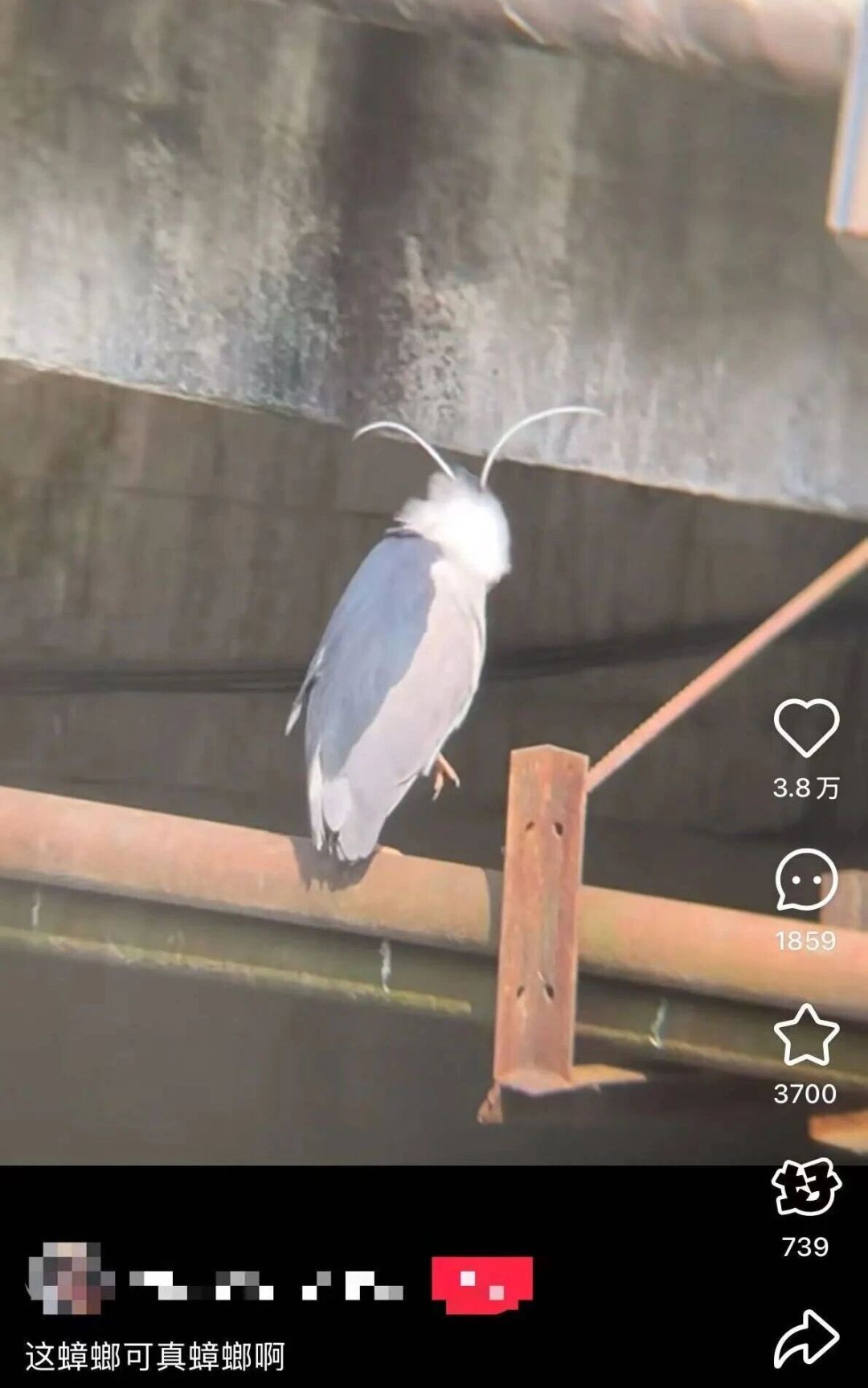Like this video with the heart icon
This screenshot has width=868, height=1388.
click(806, 727)
